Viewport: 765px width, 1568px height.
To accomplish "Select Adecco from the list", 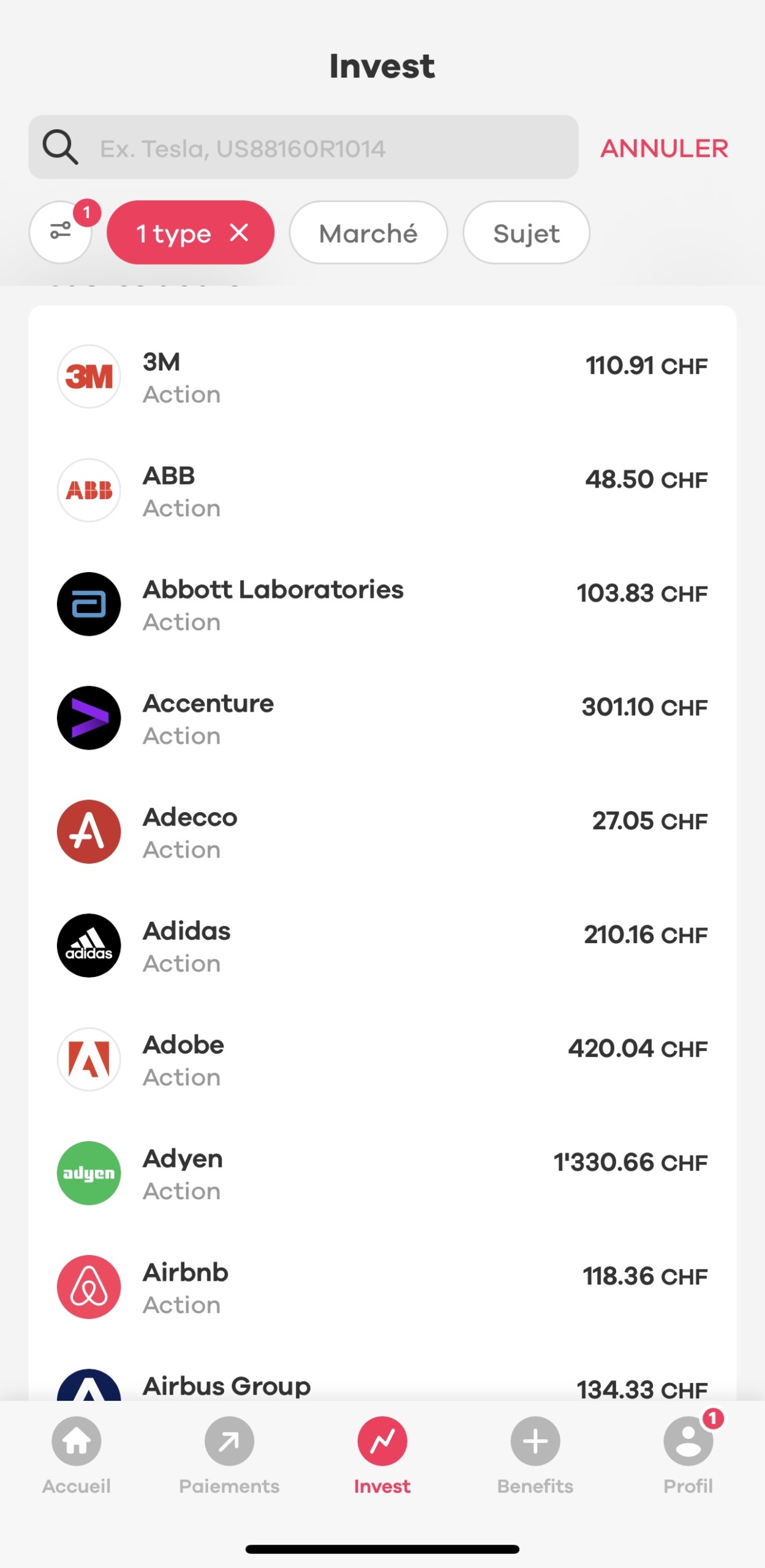I will (382, 832).
